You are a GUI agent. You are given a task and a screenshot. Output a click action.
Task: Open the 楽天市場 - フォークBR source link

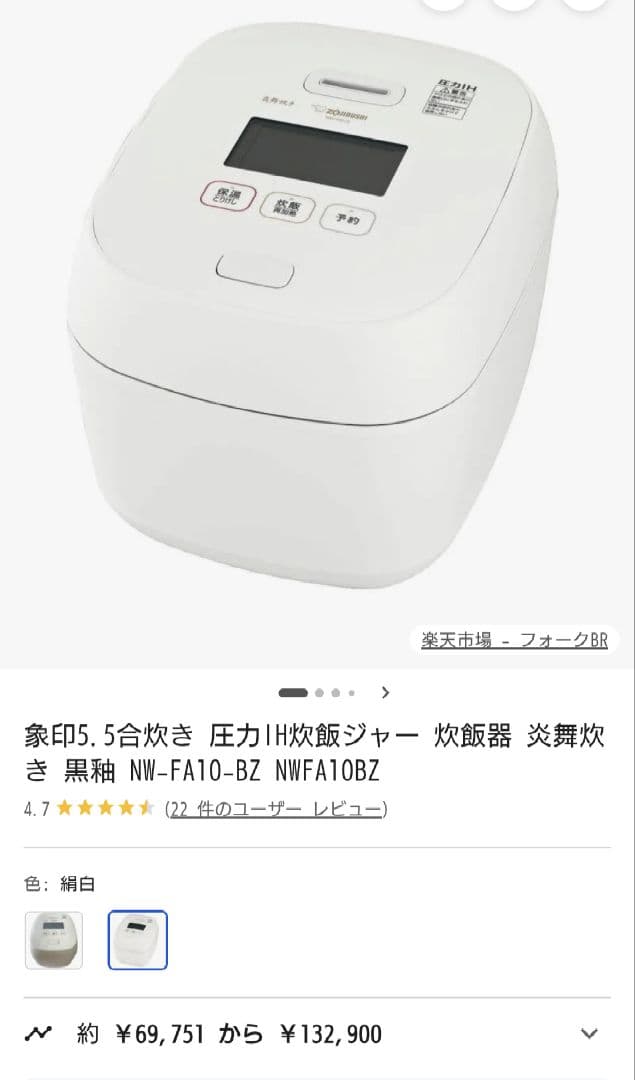point(514,640)
